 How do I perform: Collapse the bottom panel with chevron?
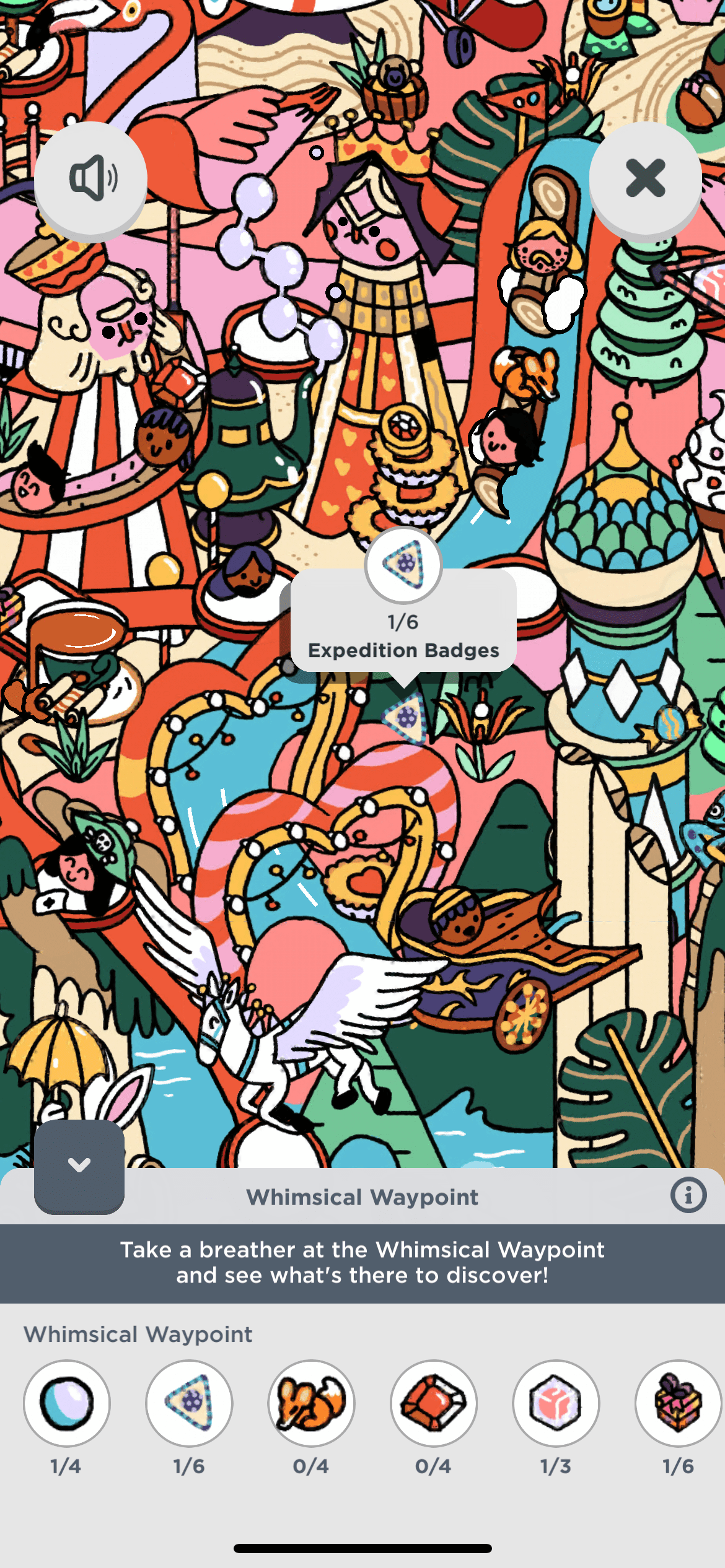point(79,1166)
